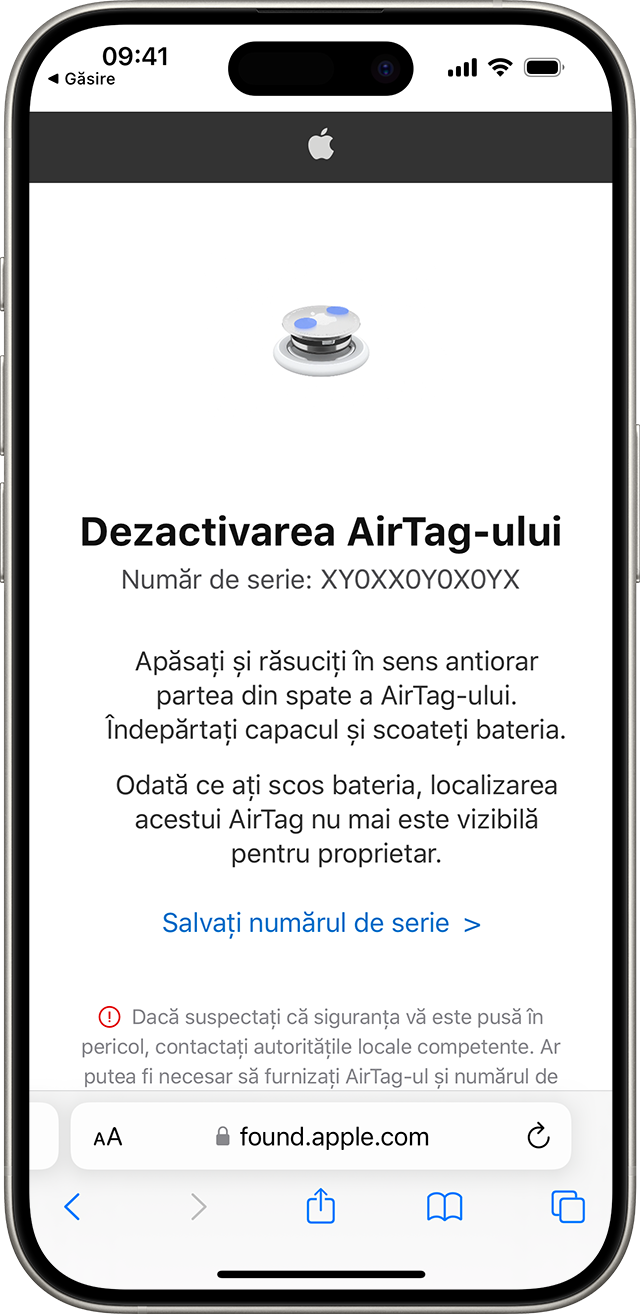The image size is (640, 1314).
Task: Reload the current page
Action: coord(538,1136)
